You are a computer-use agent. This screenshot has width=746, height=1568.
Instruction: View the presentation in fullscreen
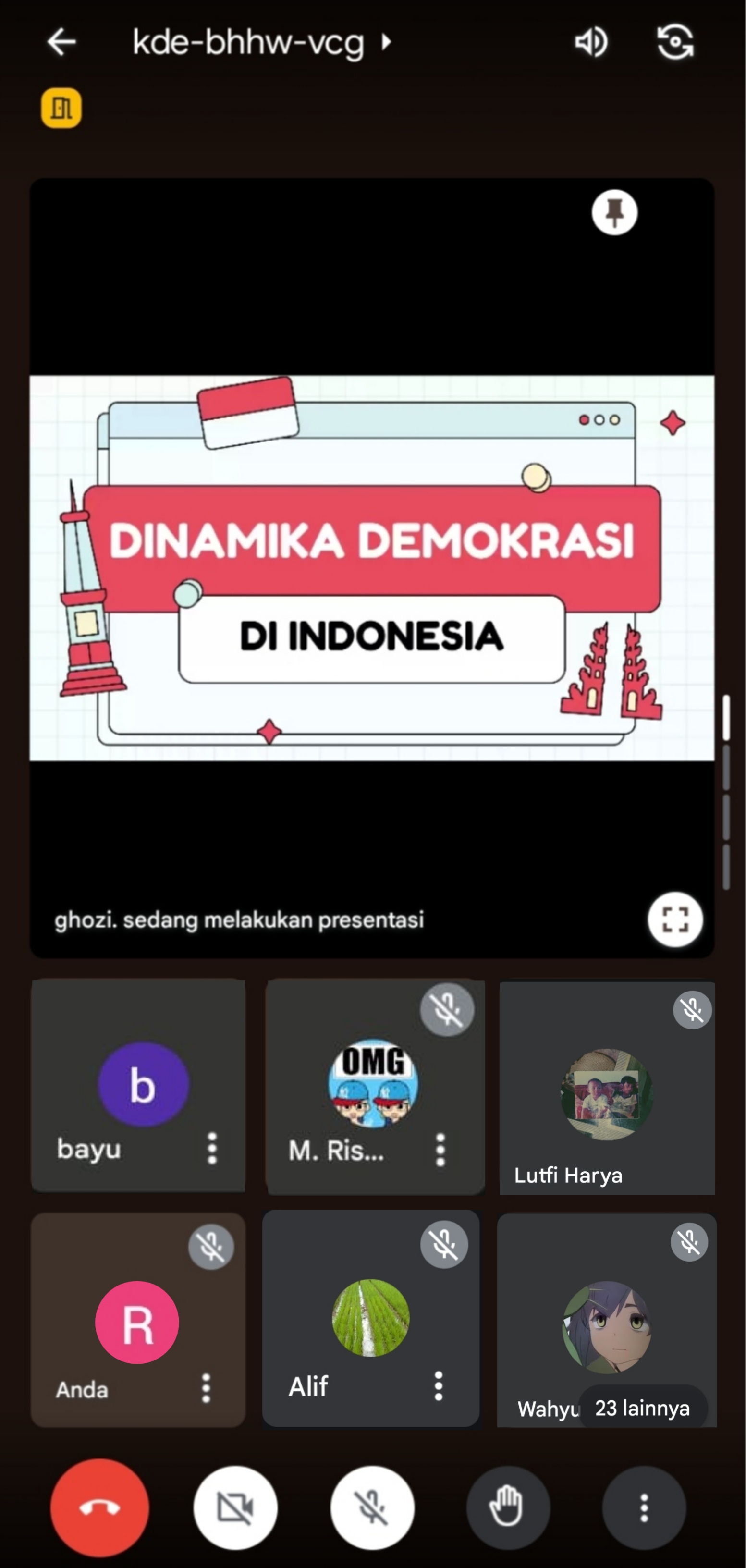(x=675, y=919)
